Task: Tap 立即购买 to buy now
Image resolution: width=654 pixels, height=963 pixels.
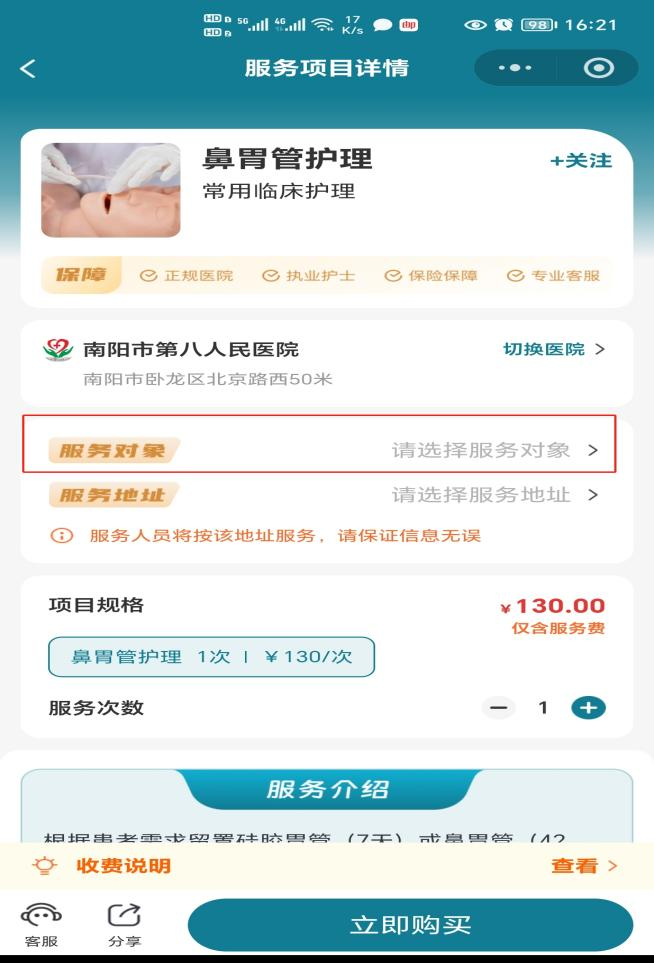Action: (x=410, y=925)
